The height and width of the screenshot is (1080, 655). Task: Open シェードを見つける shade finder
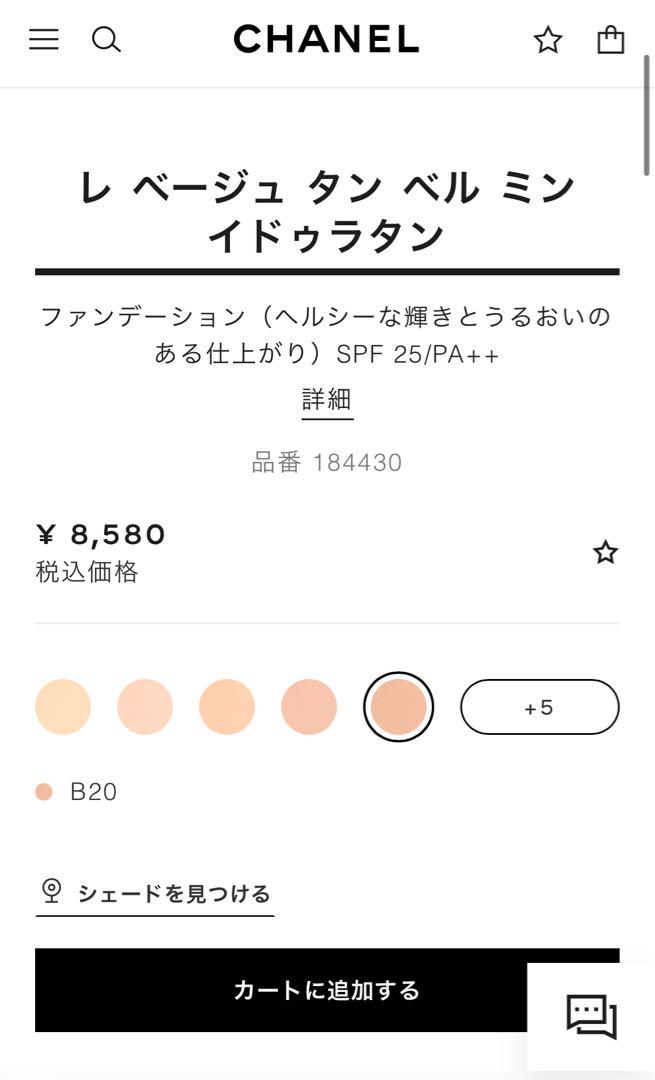(155, 895)
